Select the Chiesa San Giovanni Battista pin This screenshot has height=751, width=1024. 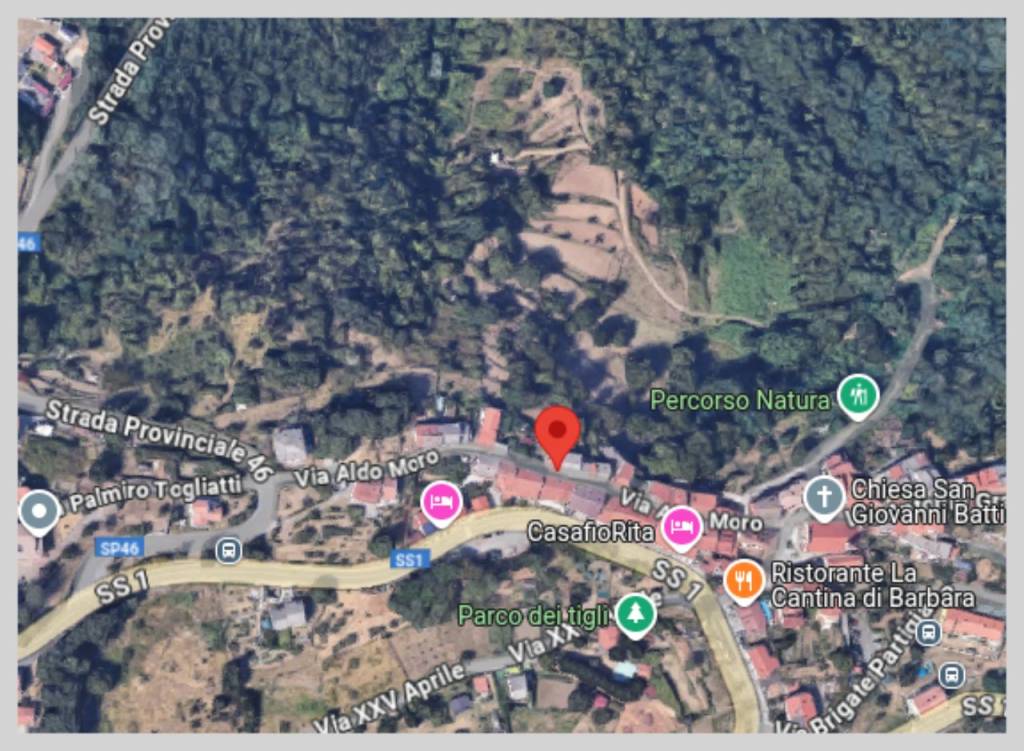pyautogui.click(x=824, y=496)
